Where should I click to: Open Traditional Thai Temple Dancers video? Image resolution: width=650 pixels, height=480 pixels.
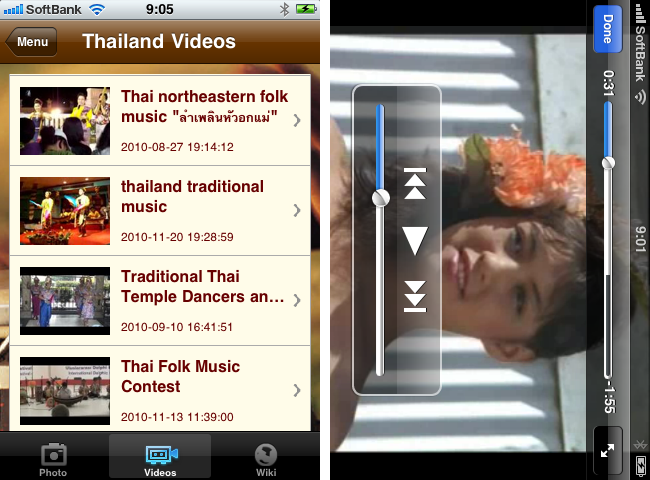(x=160, y=300)
